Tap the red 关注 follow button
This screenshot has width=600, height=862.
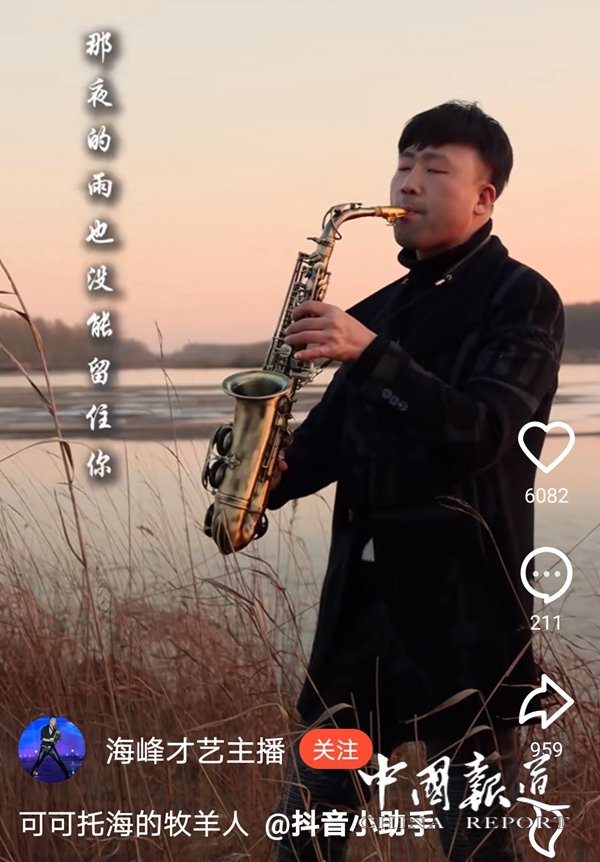pyautogui.click(x=335, y=750)
